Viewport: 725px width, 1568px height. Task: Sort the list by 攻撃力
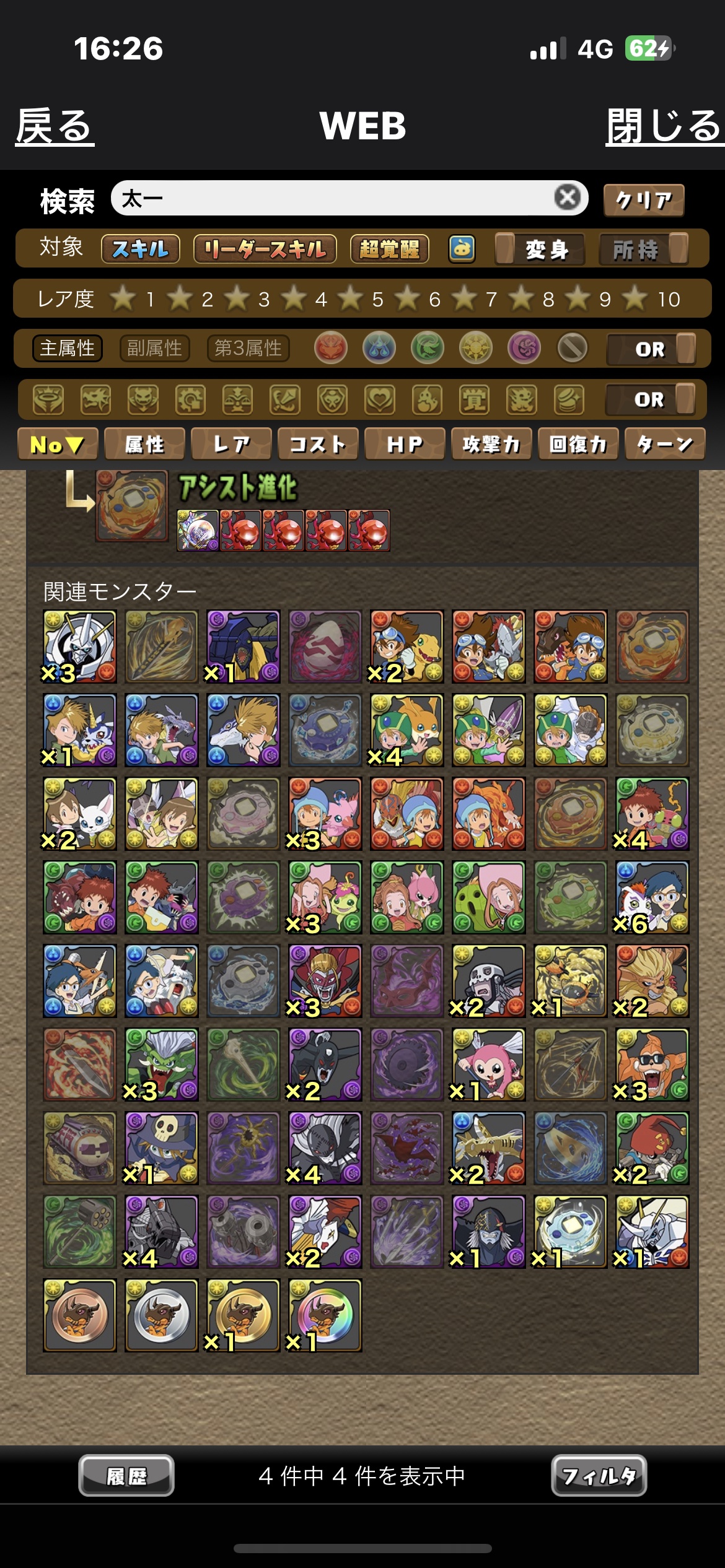coord(491,444)
